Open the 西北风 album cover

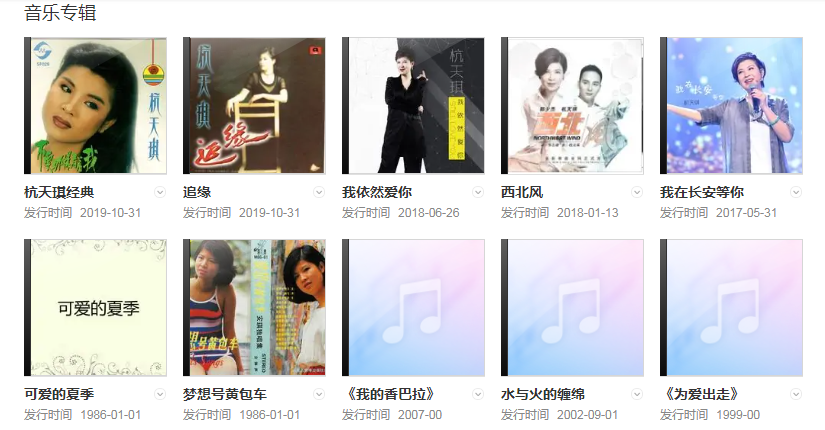pyautogui.click(x=574, y=106)
